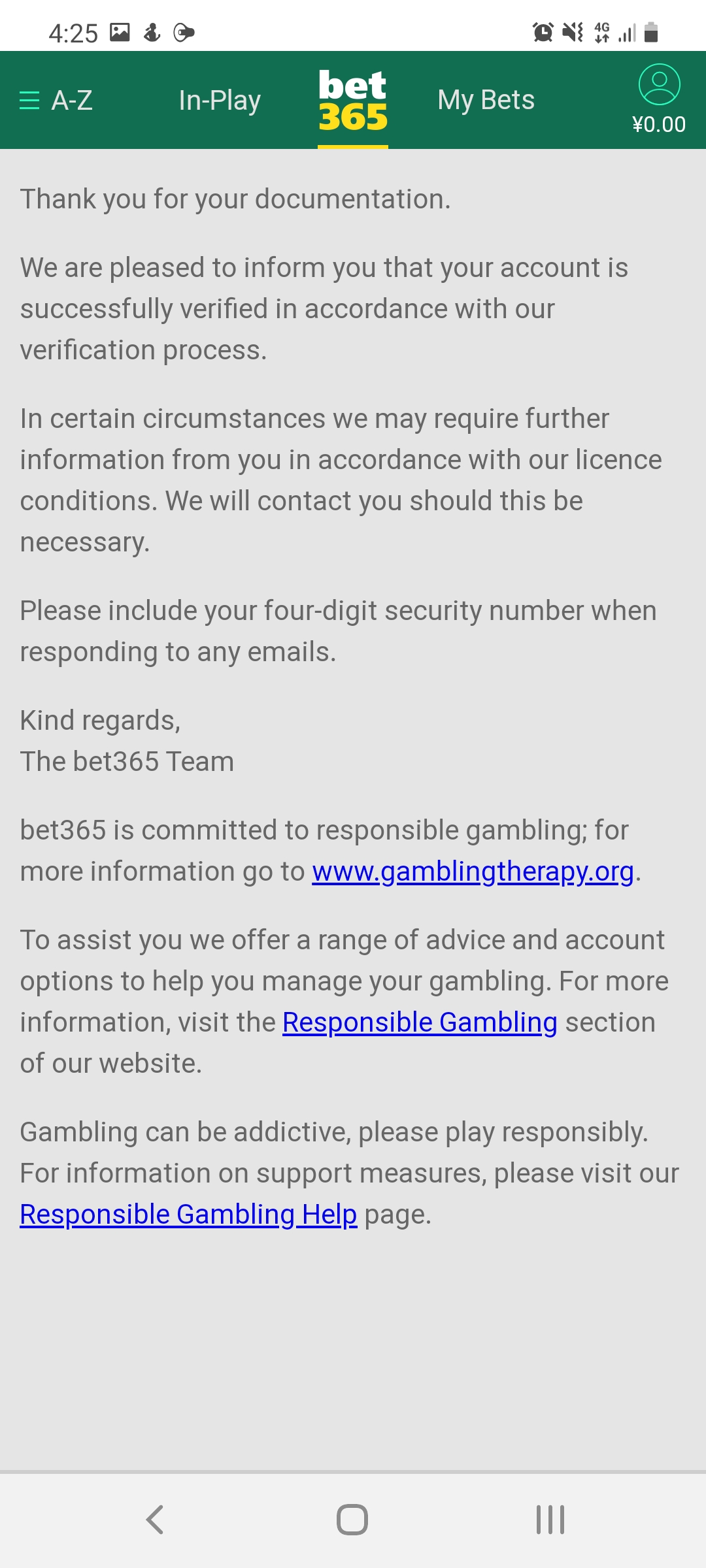Tap the bet365 home logo
Viewport: 706px width, 1568px height.
coord(353,101)
